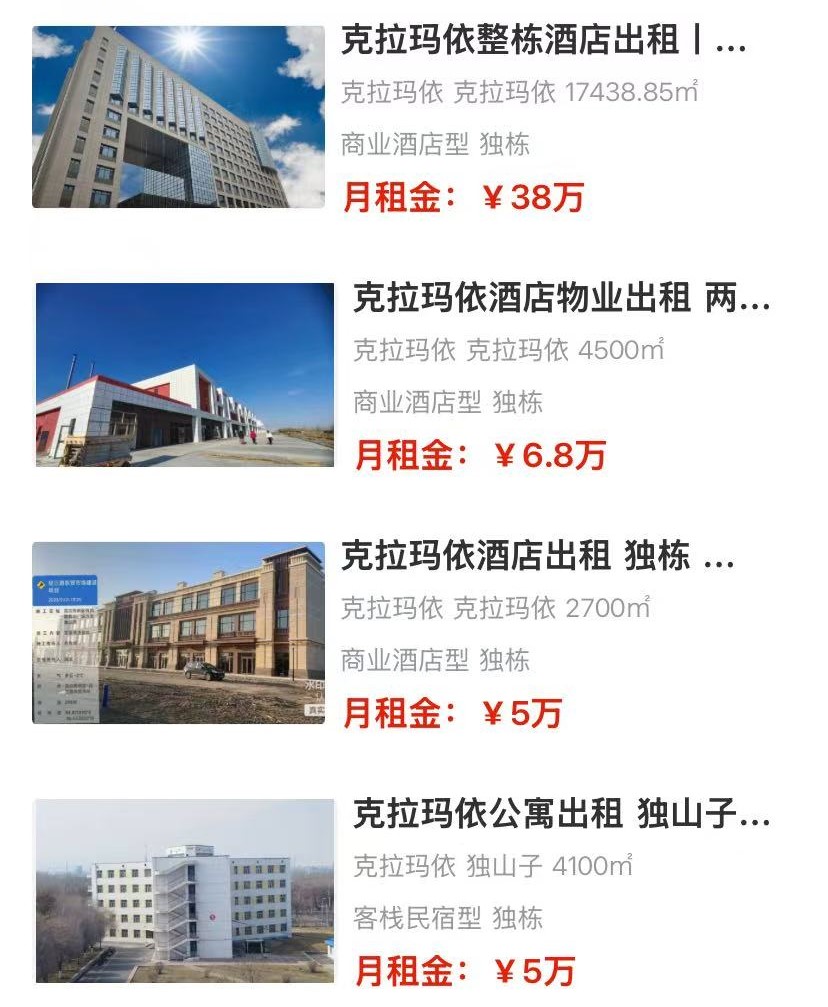Screen dimensions: 828x1007
Task: Open the 克拉玛依公寓出租 独山子 listing
Action: point(561,815)
